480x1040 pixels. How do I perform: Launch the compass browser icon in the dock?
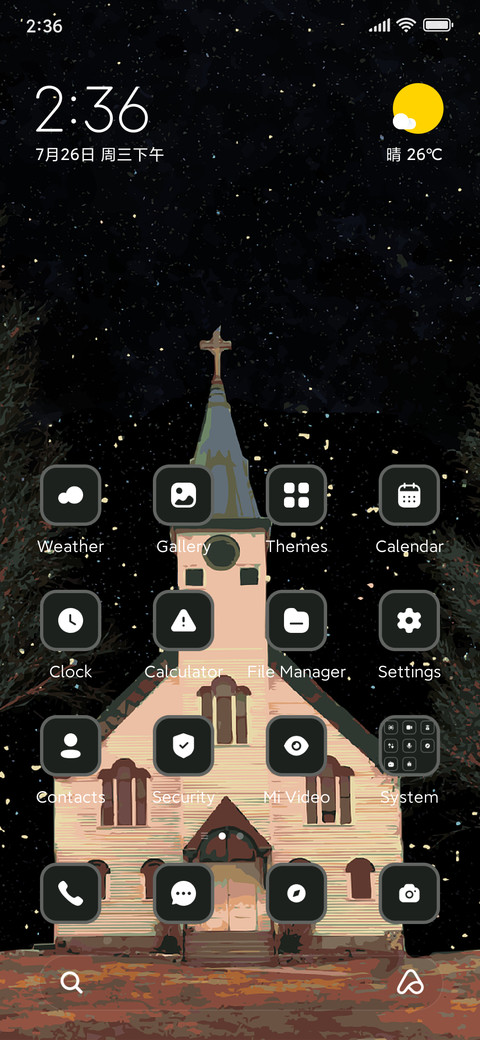pyautogui.click(x=296, y=893)
